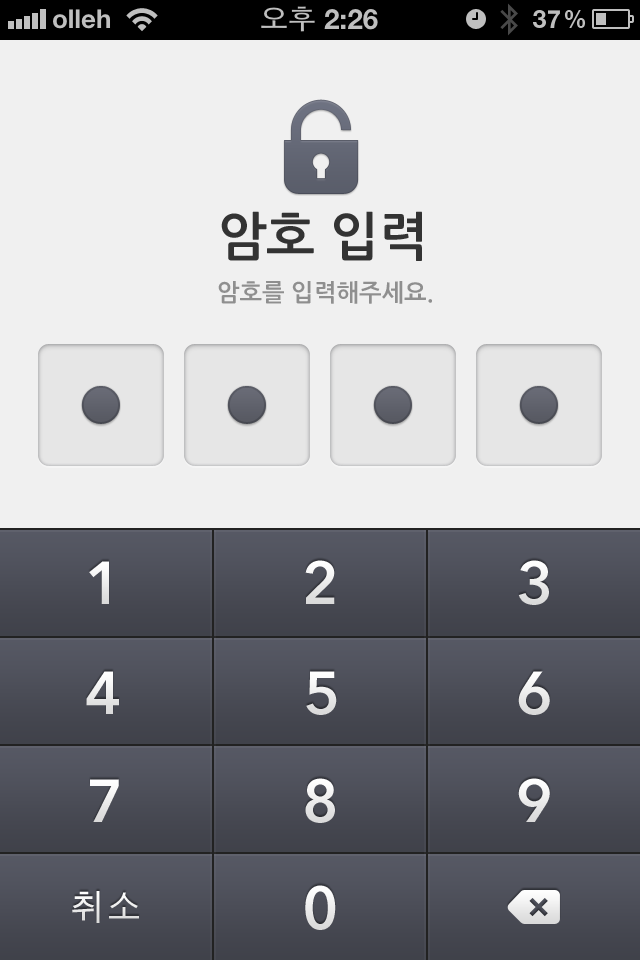Screen dimensions: 640x960
Task: Delete the last digit with backspace
Action: pos(534,908)
